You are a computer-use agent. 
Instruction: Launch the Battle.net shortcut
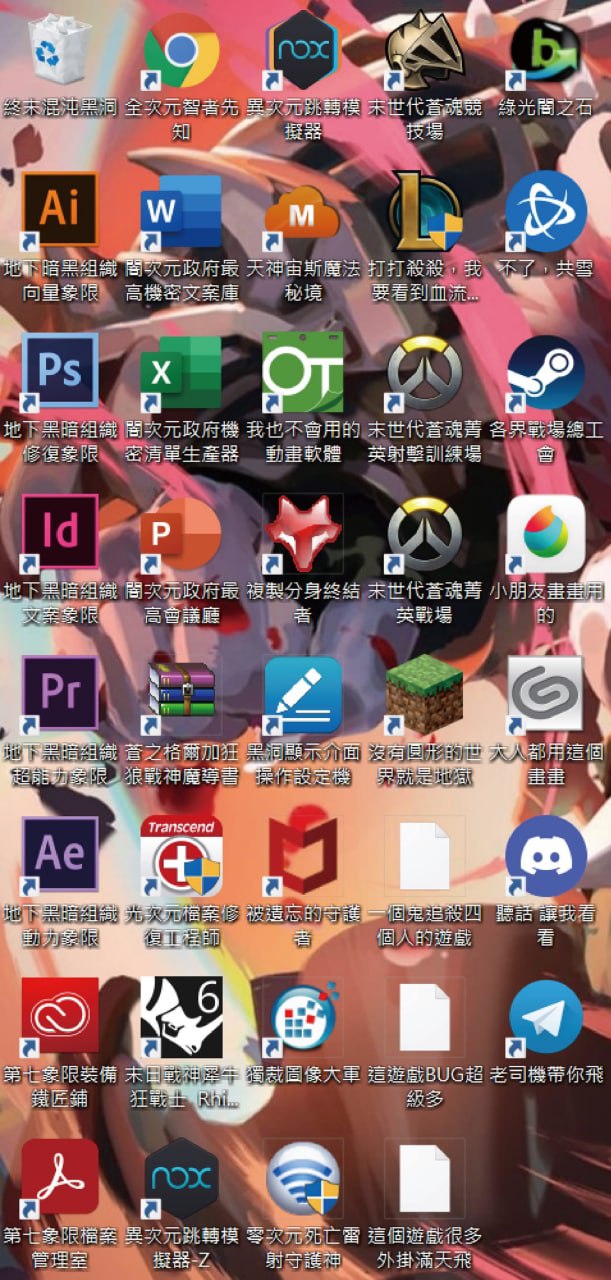tap(545, 210)
